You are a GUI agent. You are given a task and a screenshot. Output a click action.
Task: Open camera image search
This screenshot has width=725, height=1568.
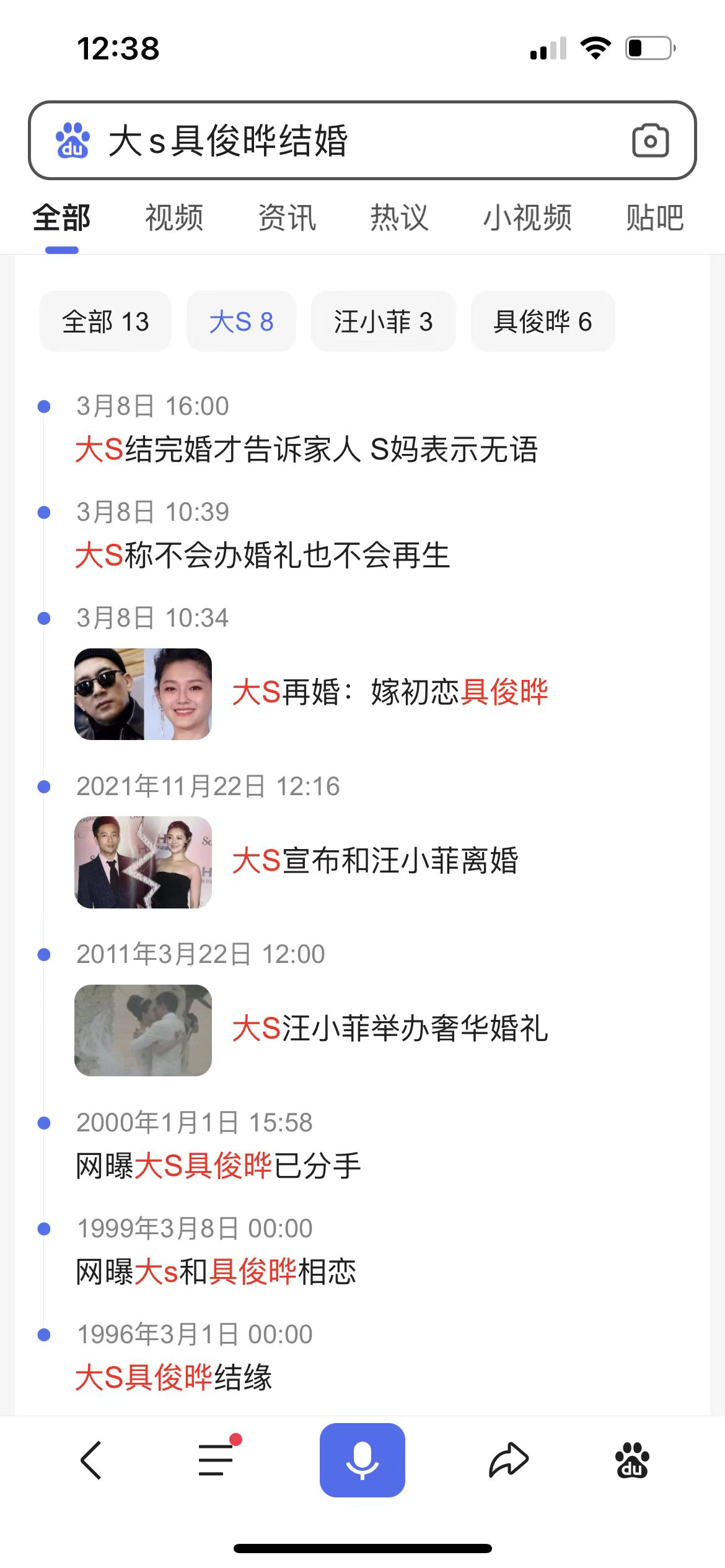coord(650,141)
